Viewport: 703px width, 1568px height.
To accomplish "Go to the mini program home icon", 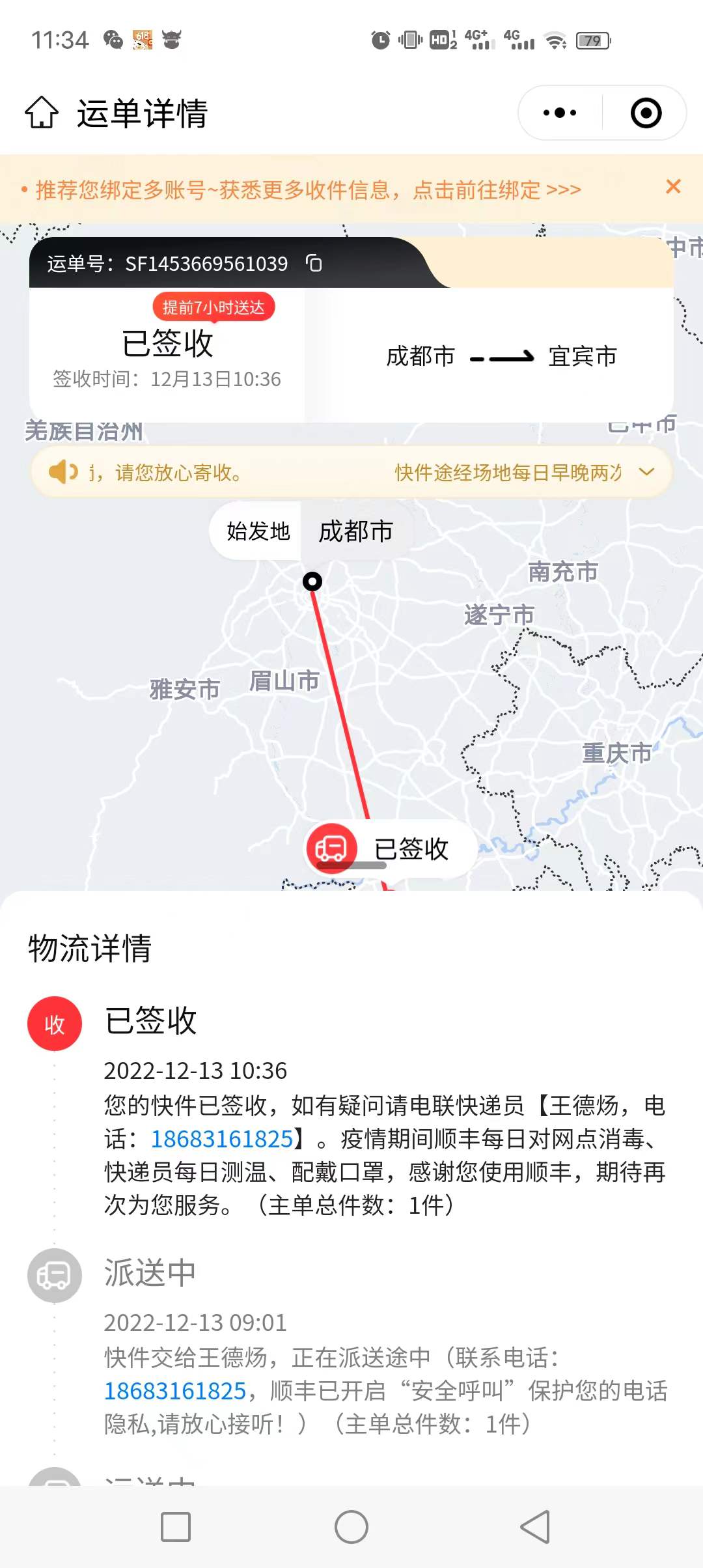I will (x=42, y=113).
